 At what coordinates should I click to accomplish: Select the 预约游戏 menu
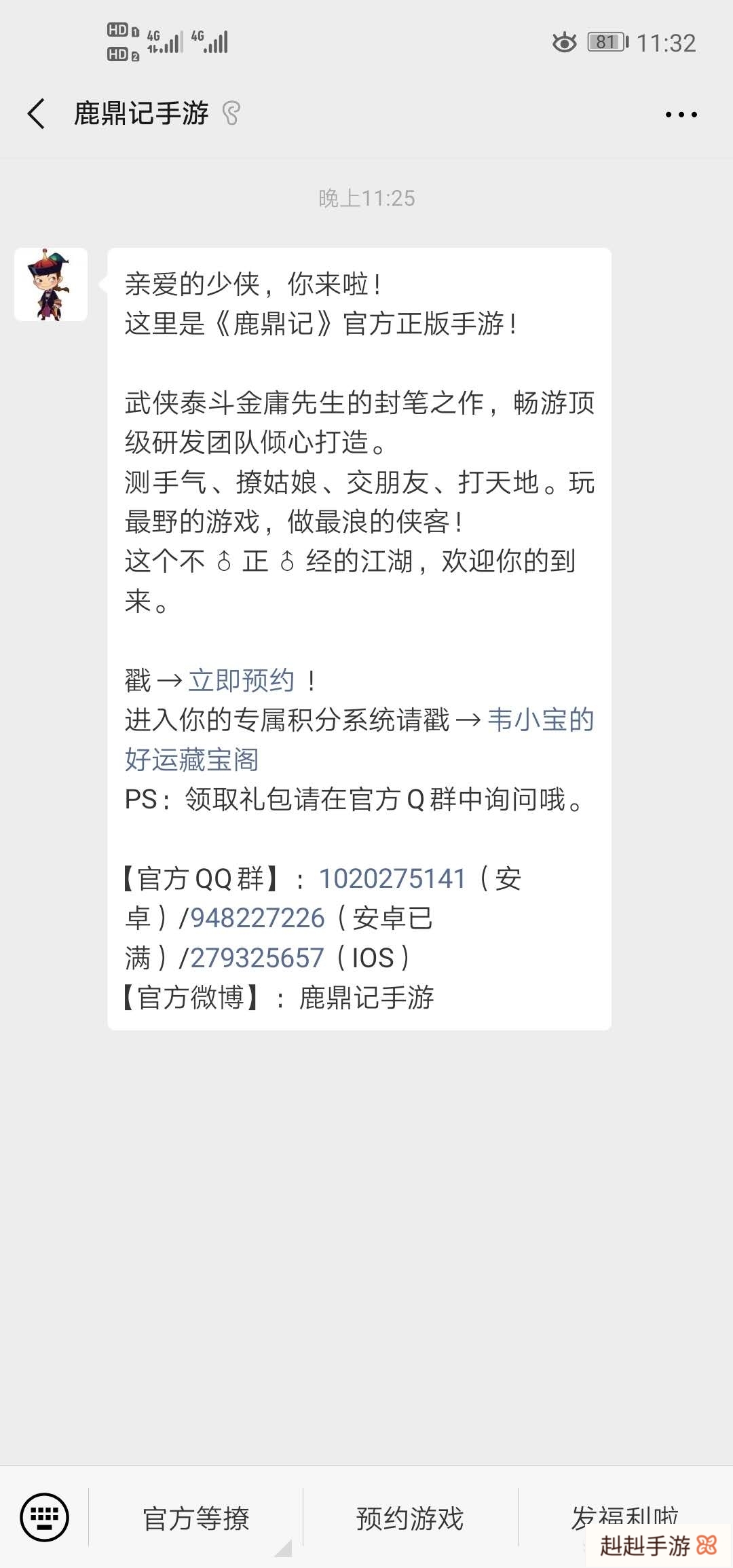(x=410, y=1518)
